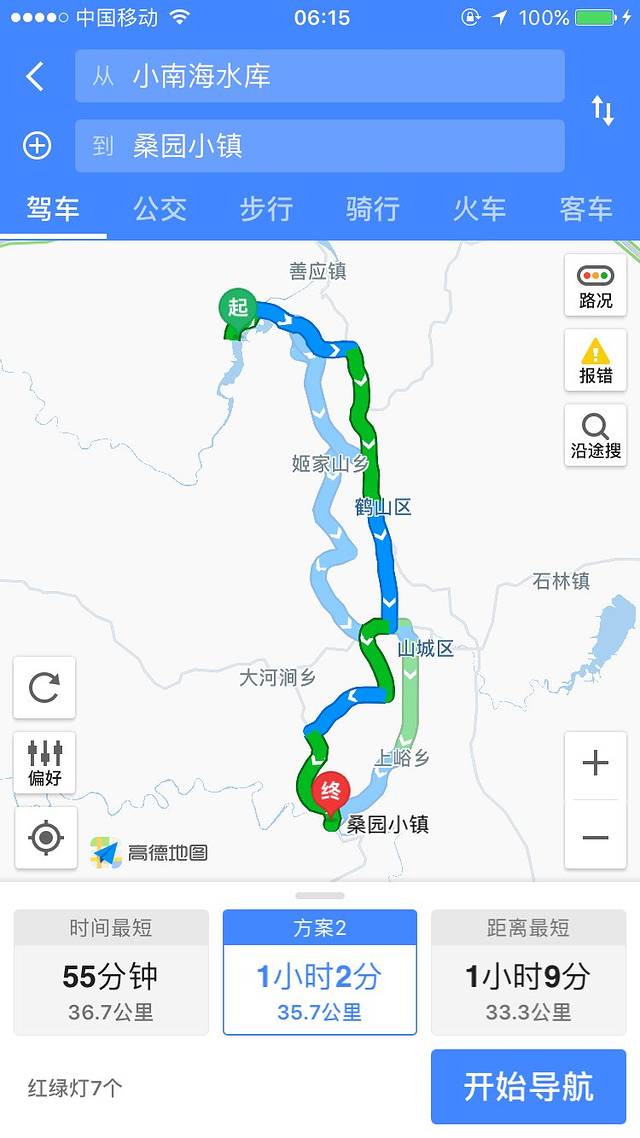Go back using the top-left arrow
640x1138 pixels.
click(x=35, y=77)
